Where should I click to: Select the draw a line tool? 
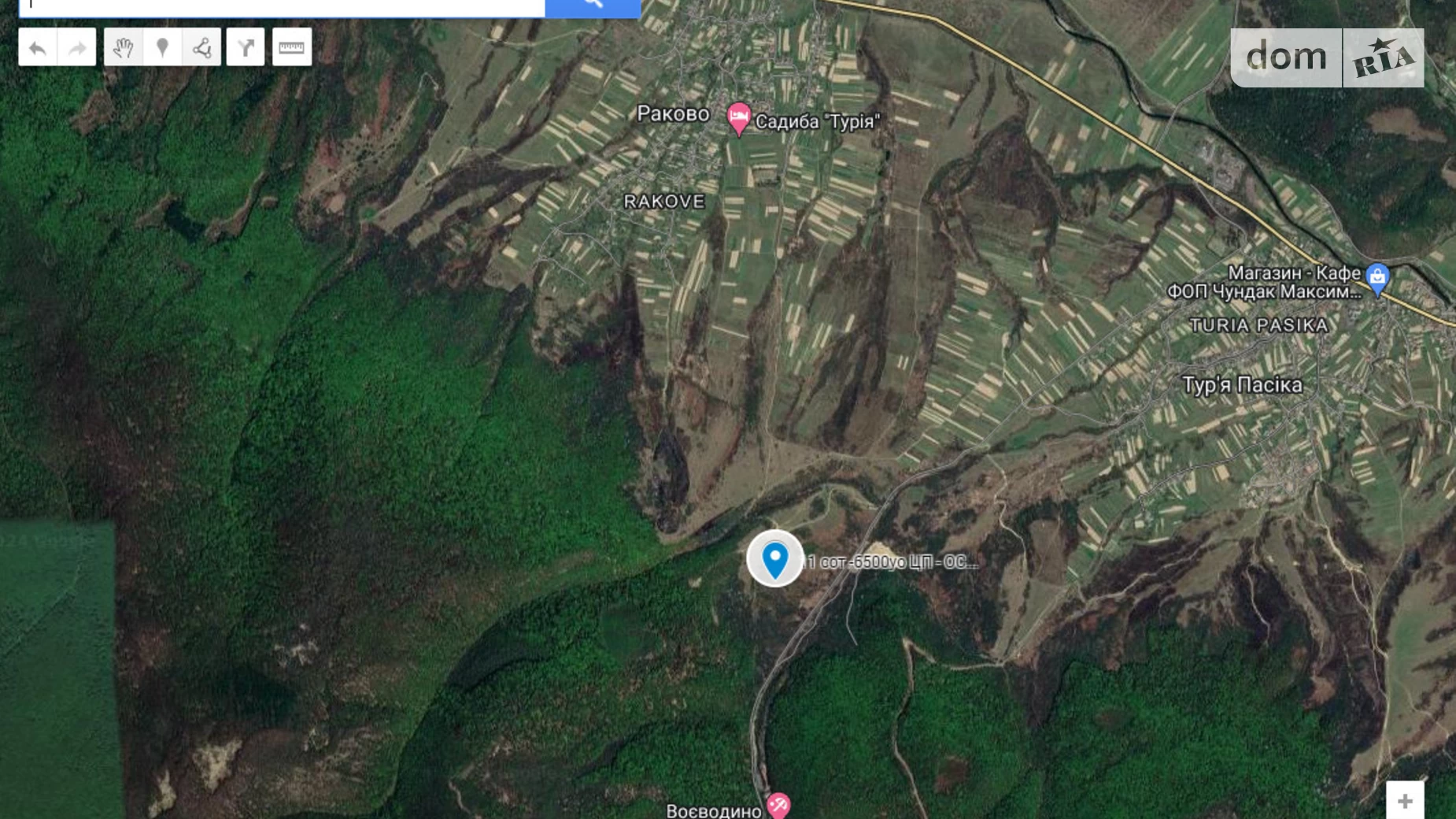(201, 48)
